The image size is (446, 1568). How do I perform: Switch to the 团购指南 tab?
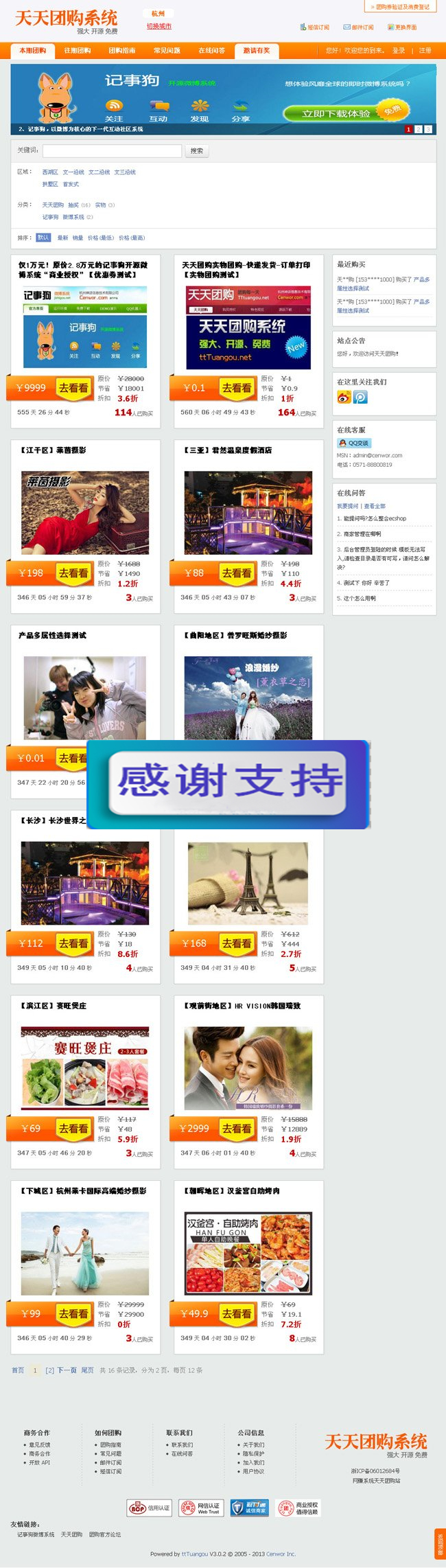122,50
